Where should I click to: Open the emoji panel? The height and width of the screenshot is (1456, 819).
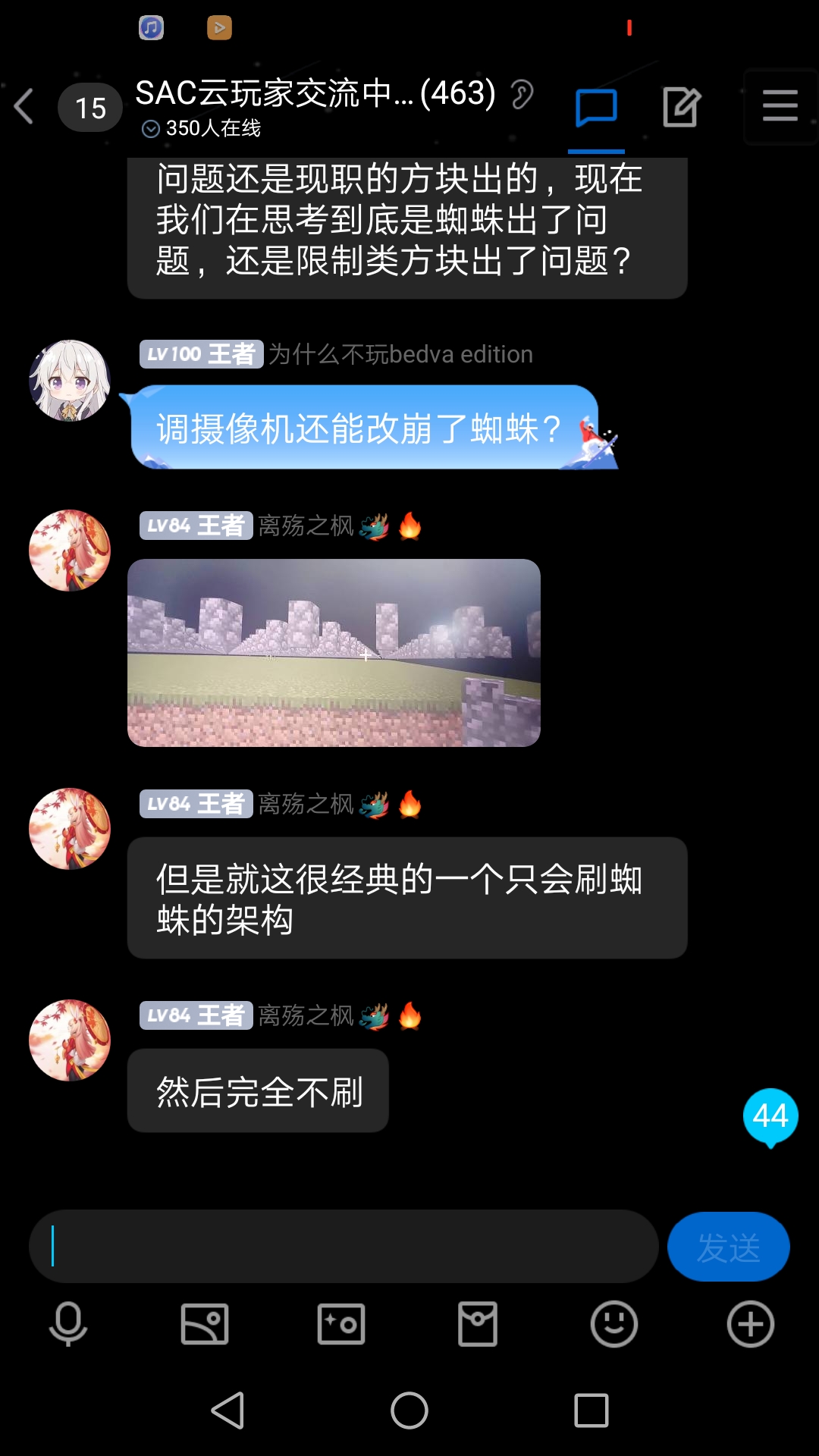coord(614,1324)
